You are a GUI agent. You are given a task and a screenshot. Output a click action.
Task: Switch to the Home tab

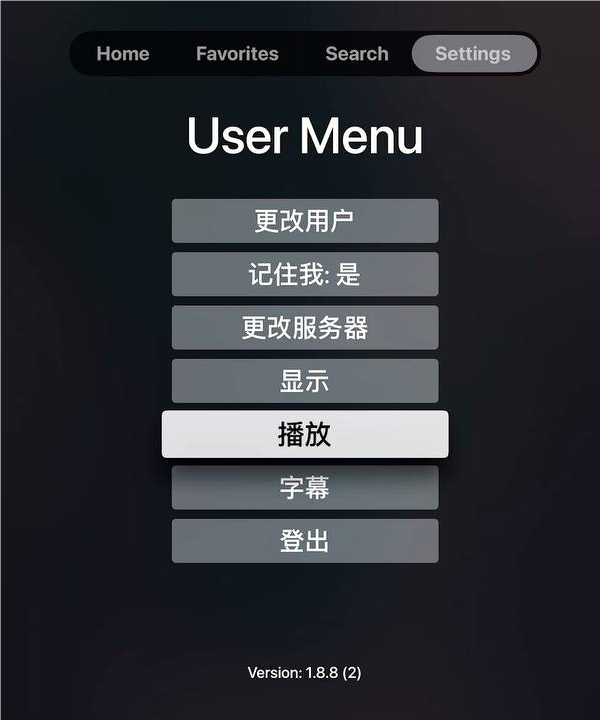click(x=123, y=54)
